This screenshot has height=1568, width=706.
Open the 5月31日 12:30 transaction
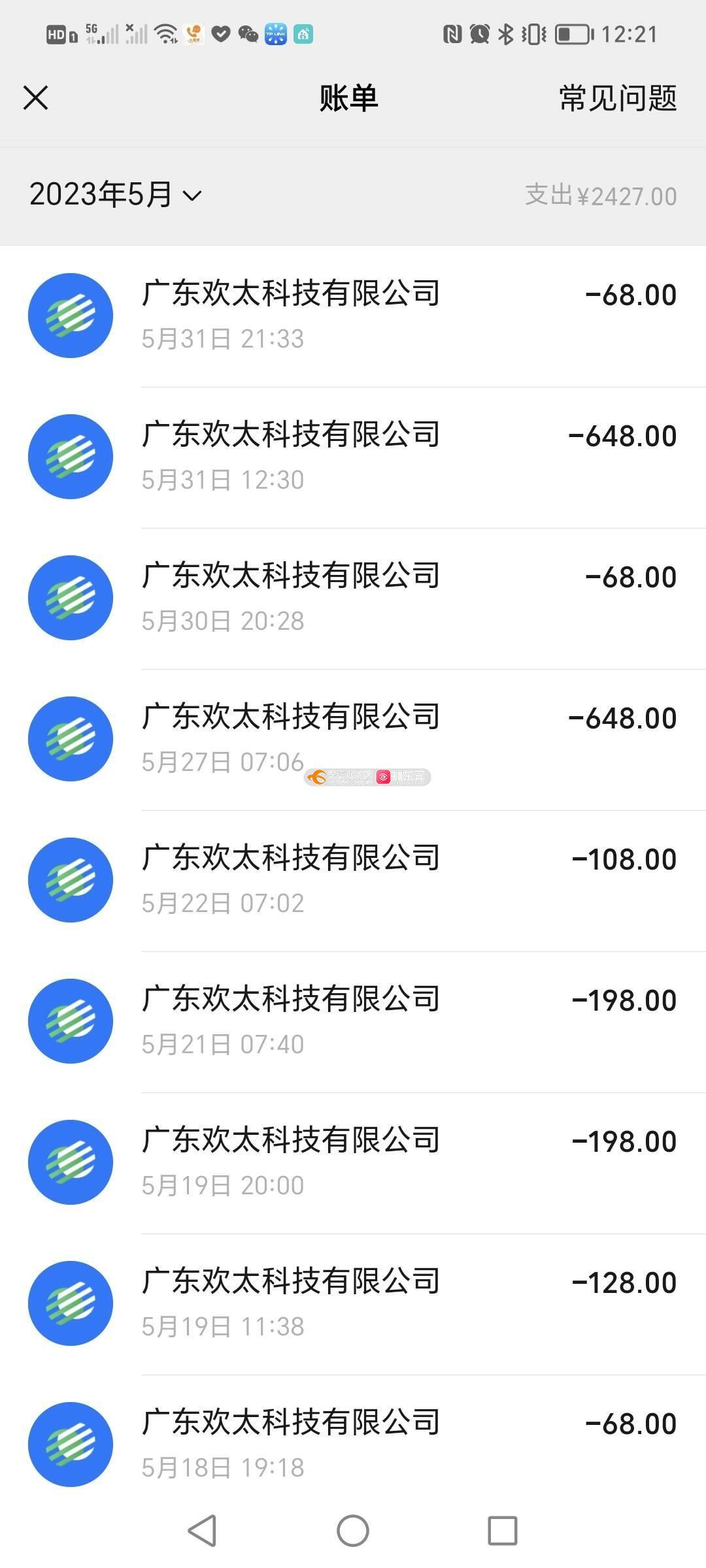click(x=353, y=457)
